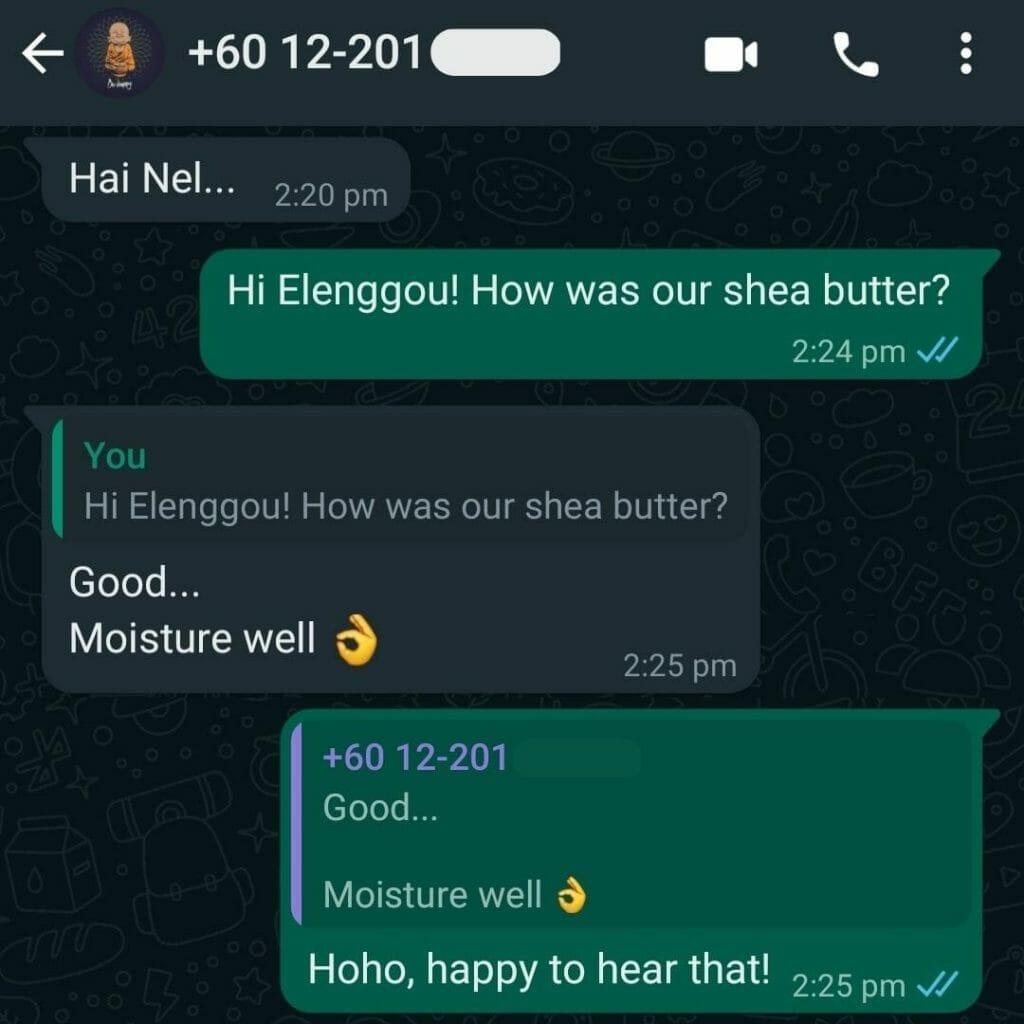The height and width of the screenshot is (1024, 1024).
Task: Jump to quoted "Hi Elenggou!" message
Action: (401, 481)
